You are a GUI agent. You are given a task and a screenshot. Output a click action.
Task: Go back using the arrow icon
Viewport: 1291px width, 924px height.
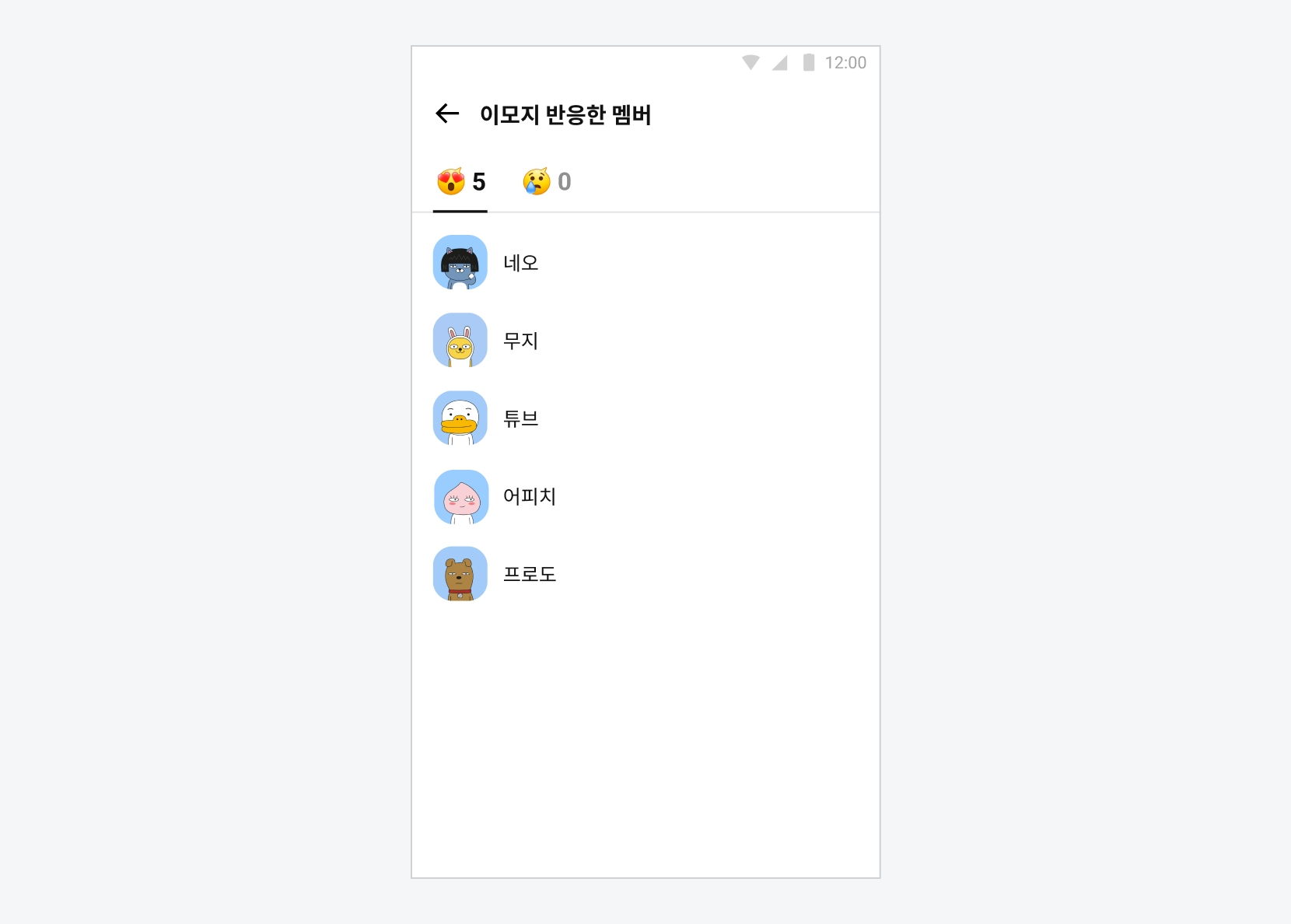[x=447, y=114]
